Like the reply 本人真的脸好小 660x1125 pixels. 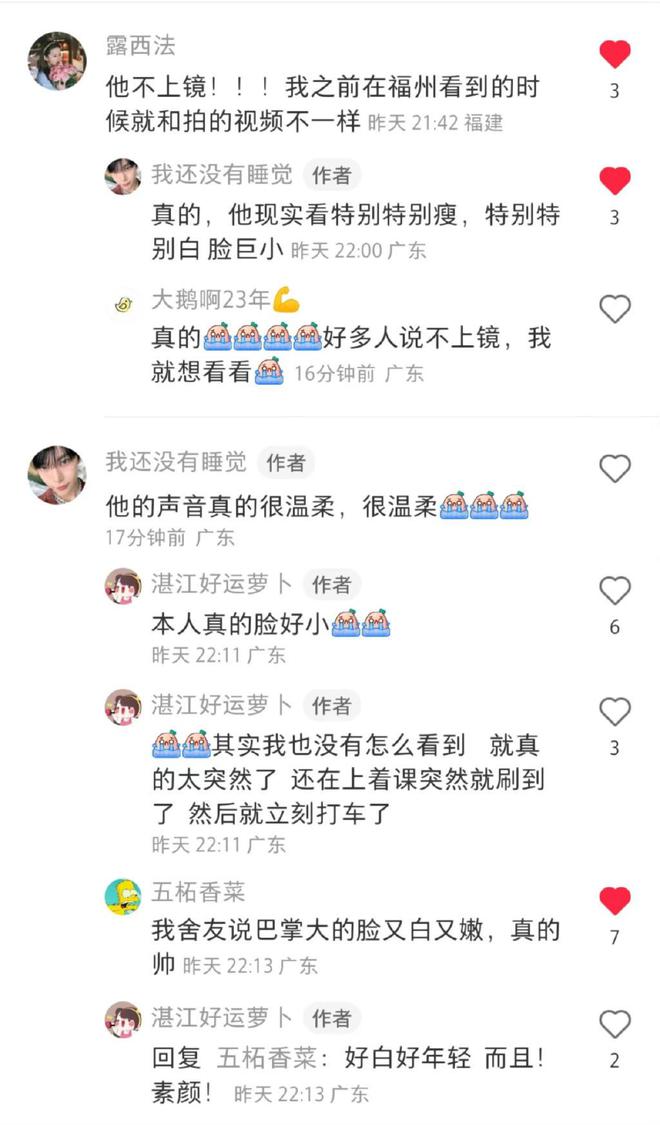pos(614,591)
